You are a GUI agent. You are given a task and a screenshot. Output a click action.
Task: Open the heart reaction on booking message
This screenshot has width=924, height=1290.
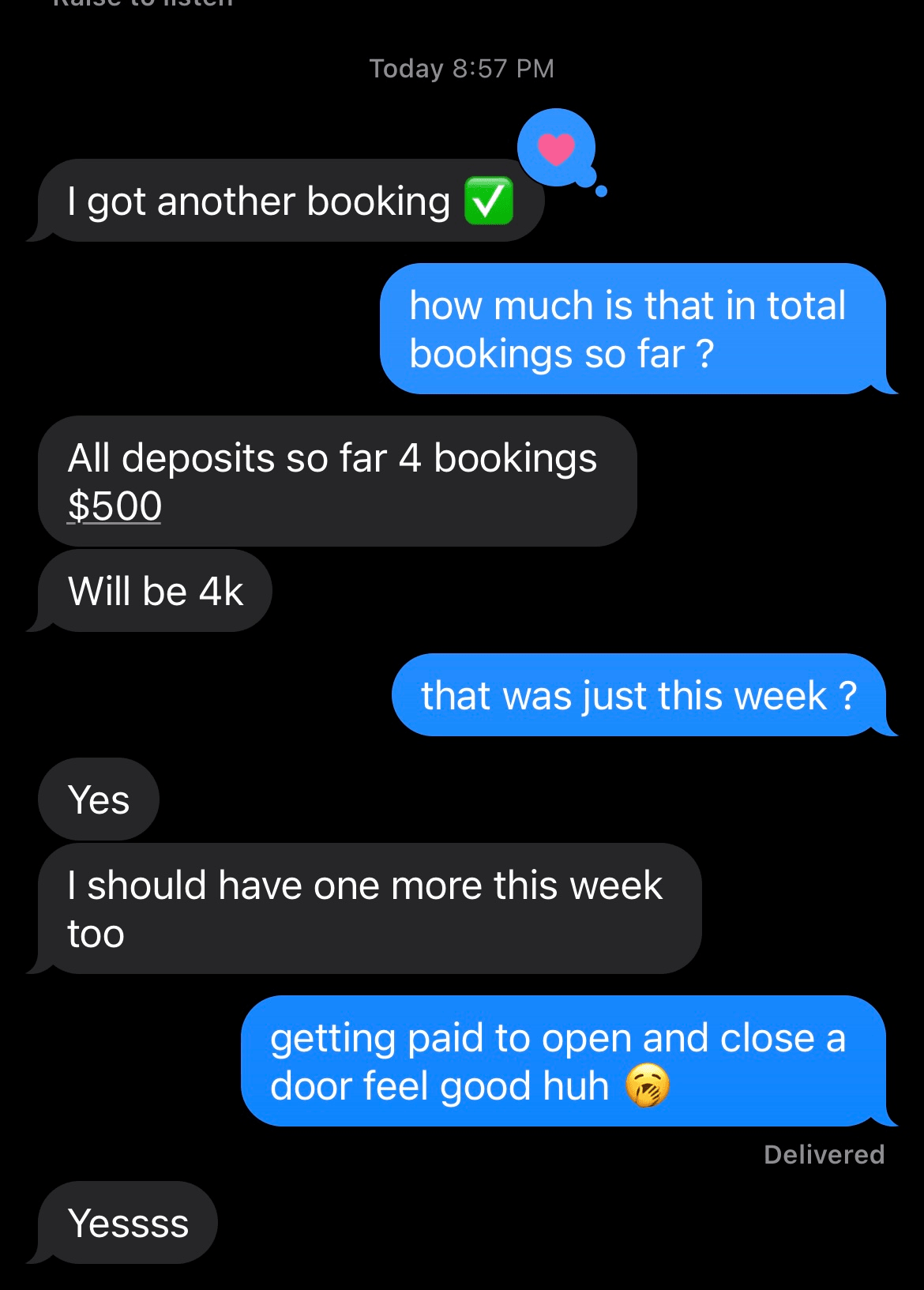pyautogui.click(x=556, y=149)
